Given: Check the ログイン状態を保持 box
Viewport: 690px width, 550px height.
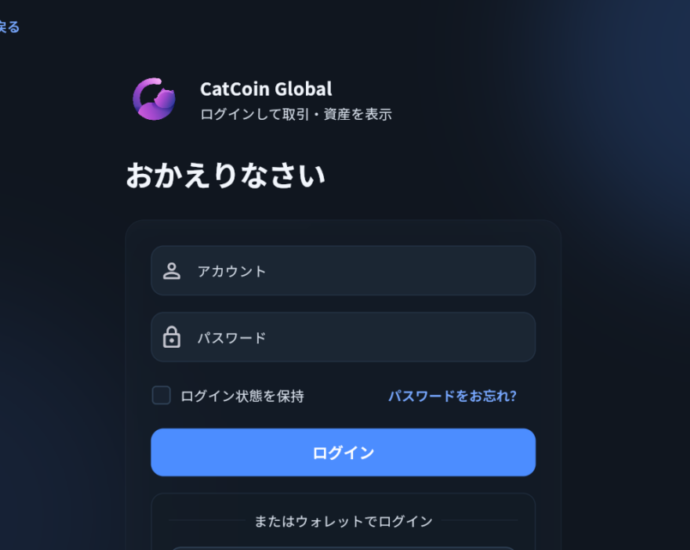Looking at the screenshot, I should tap(161, 395).
